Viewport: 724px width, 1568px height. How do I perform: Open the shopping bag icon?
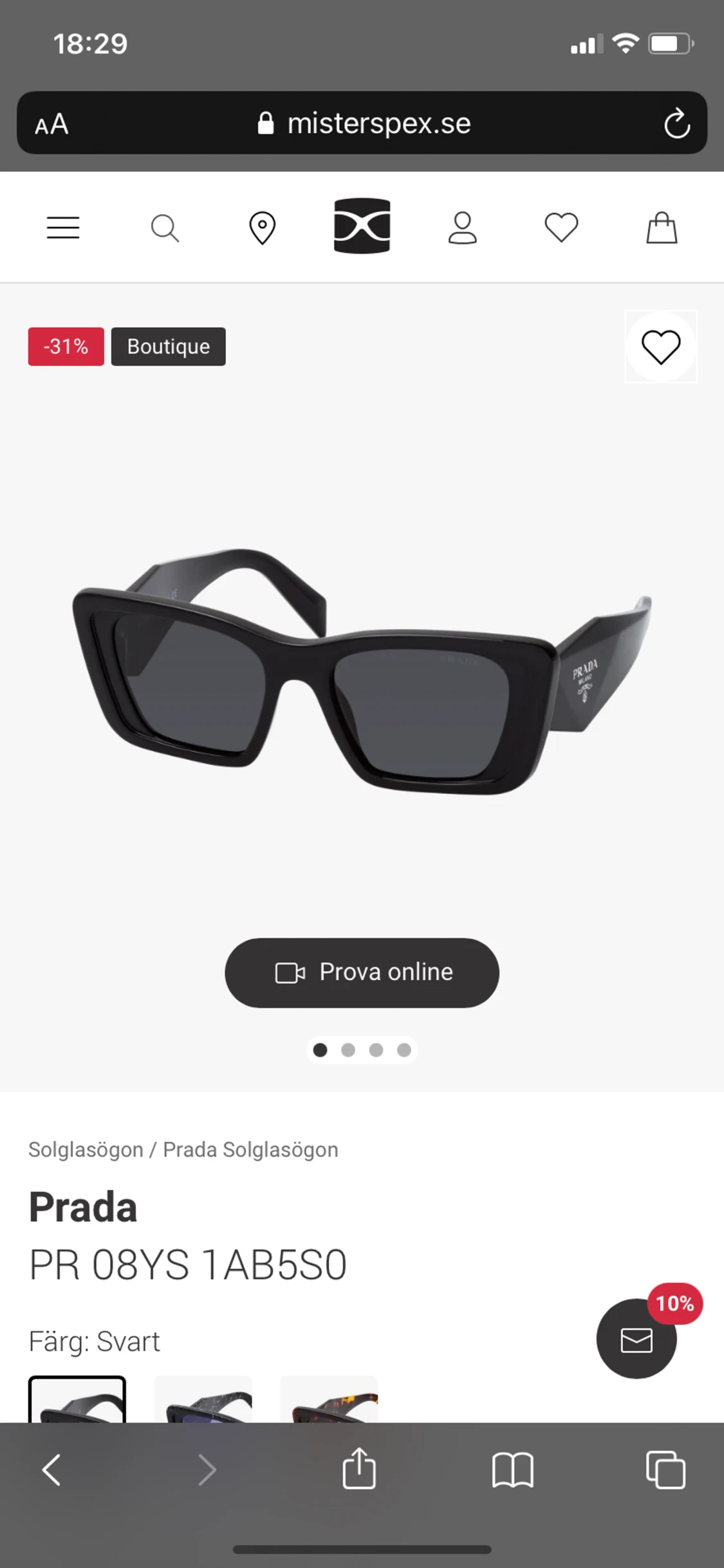click(663, 227)
